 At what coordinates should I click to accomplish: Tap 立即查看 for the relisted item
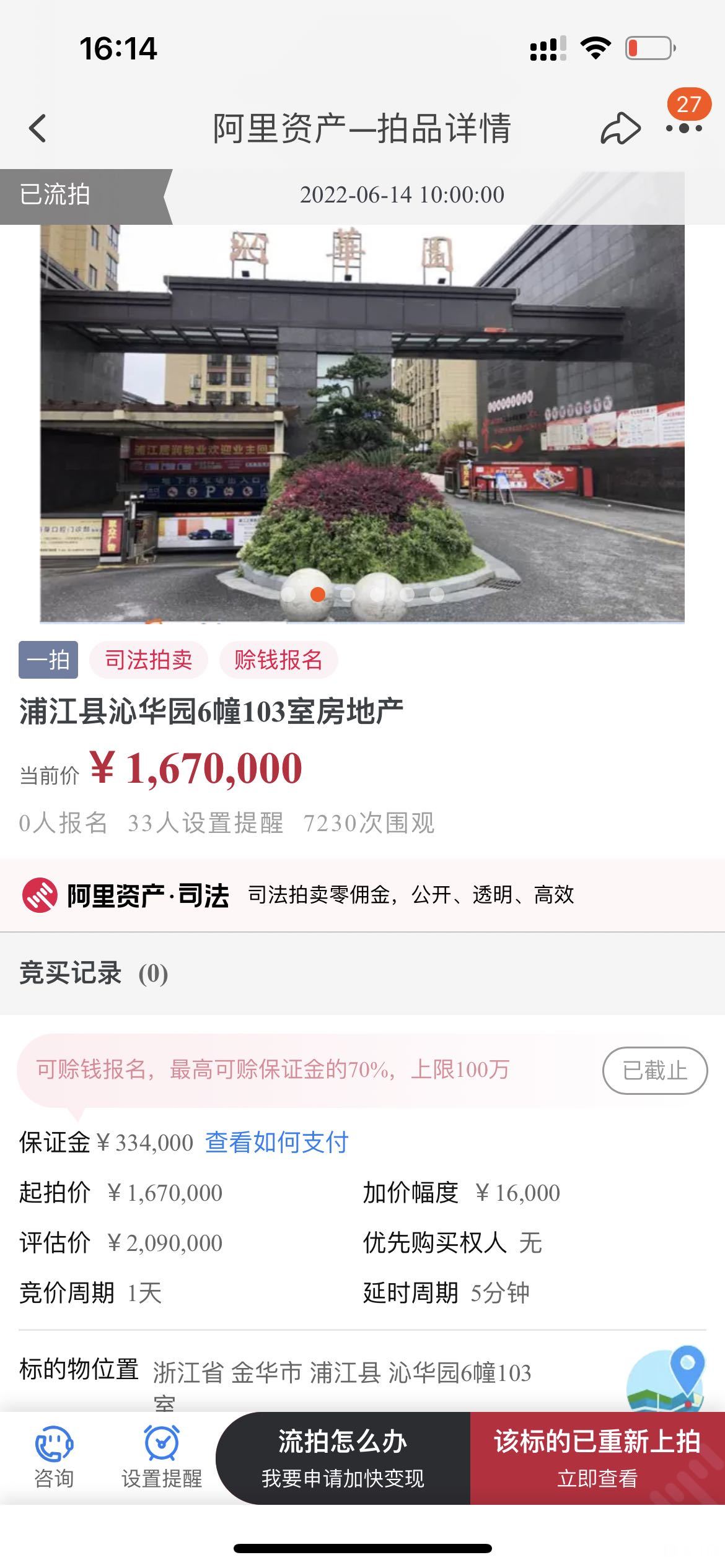pyautogui.click(x=597, y=1459)
